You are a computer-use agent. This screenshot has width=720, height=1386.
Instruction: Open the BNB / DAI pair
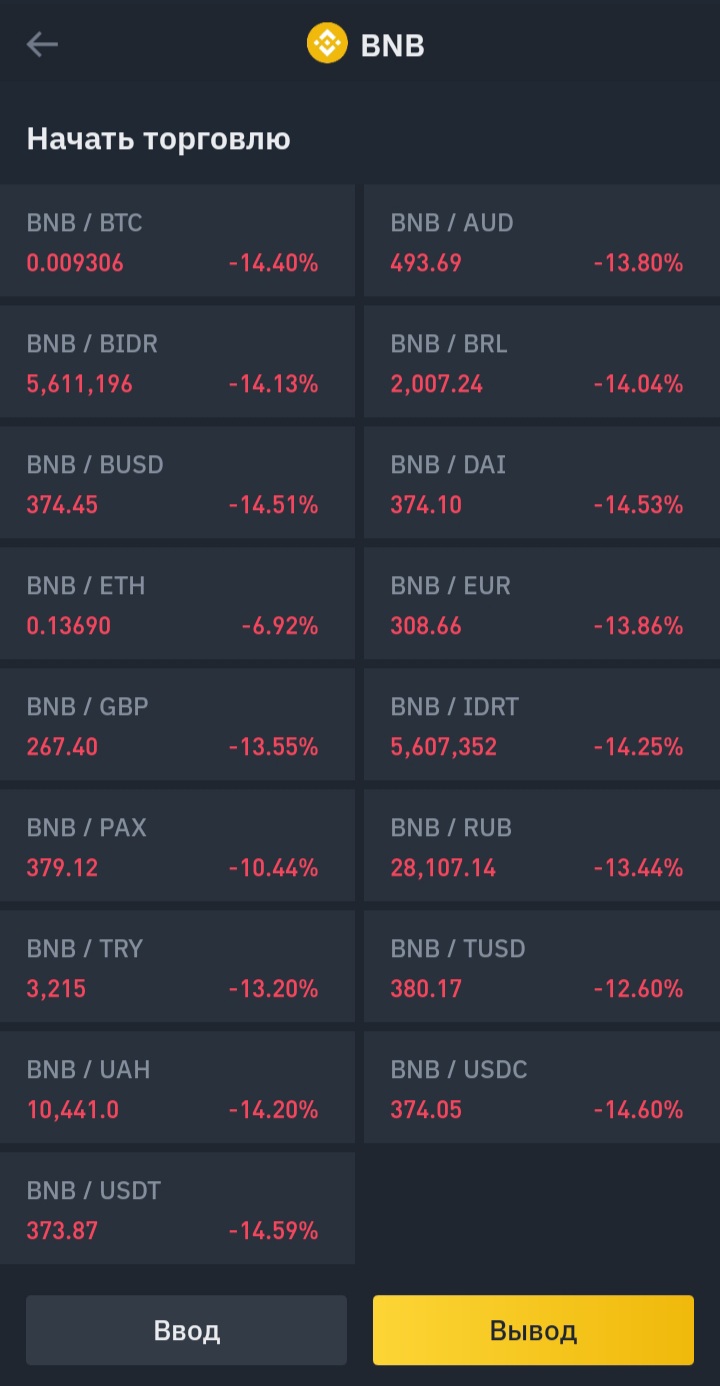pyautogui.click(x=541, y=483)
